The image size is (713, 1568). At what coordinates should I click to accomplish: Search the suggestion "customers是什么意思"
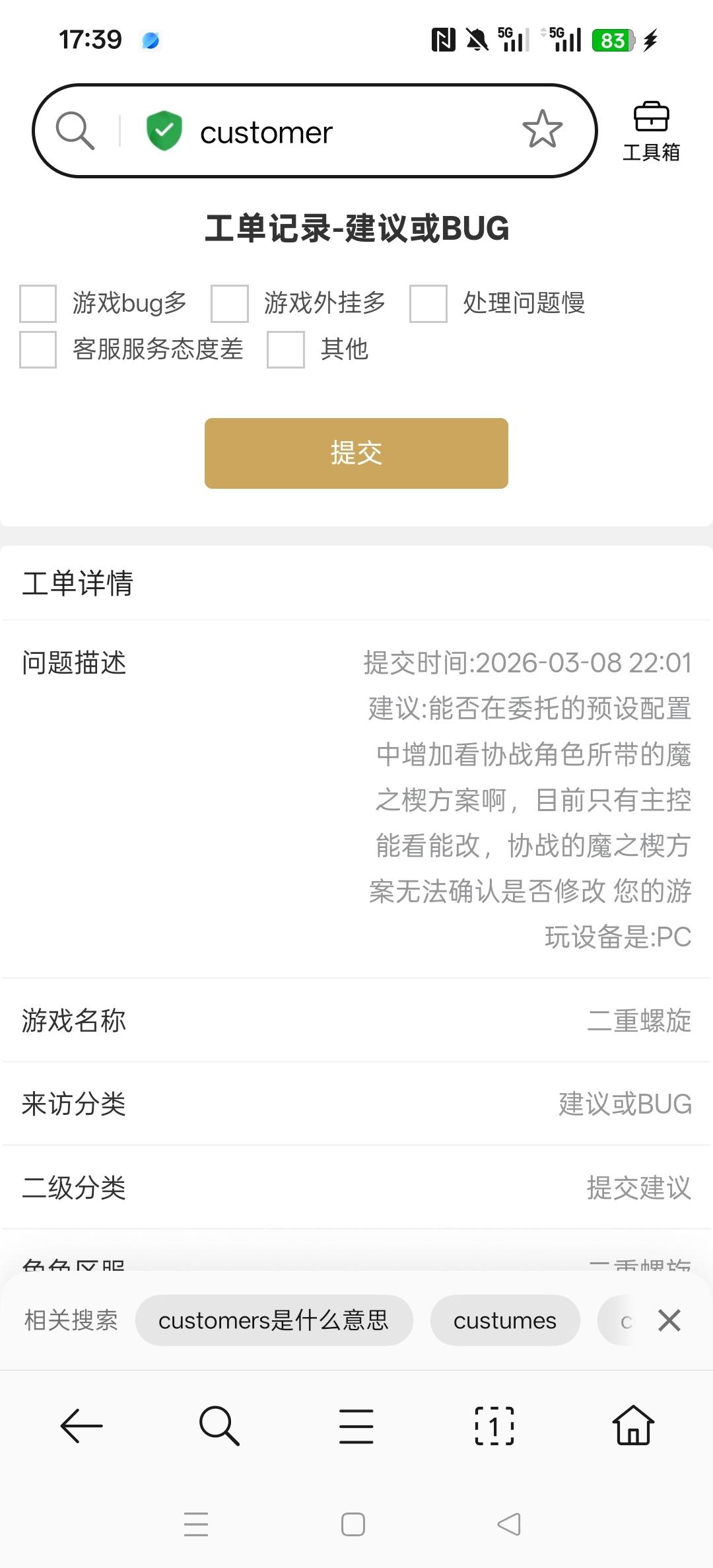(x=274, y=1320)
